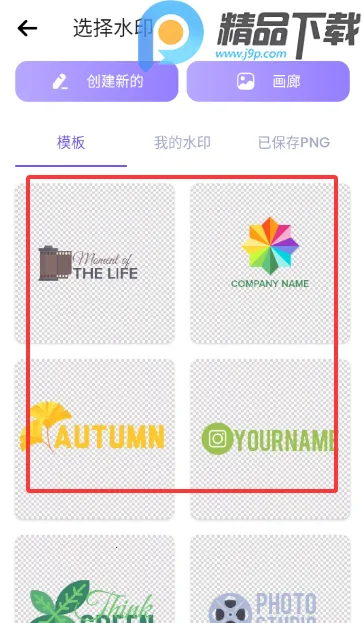The width and height of the screenshot is (363, 623).
Task: Tap the 创建新的 button
Action: (x=97, y=81)
